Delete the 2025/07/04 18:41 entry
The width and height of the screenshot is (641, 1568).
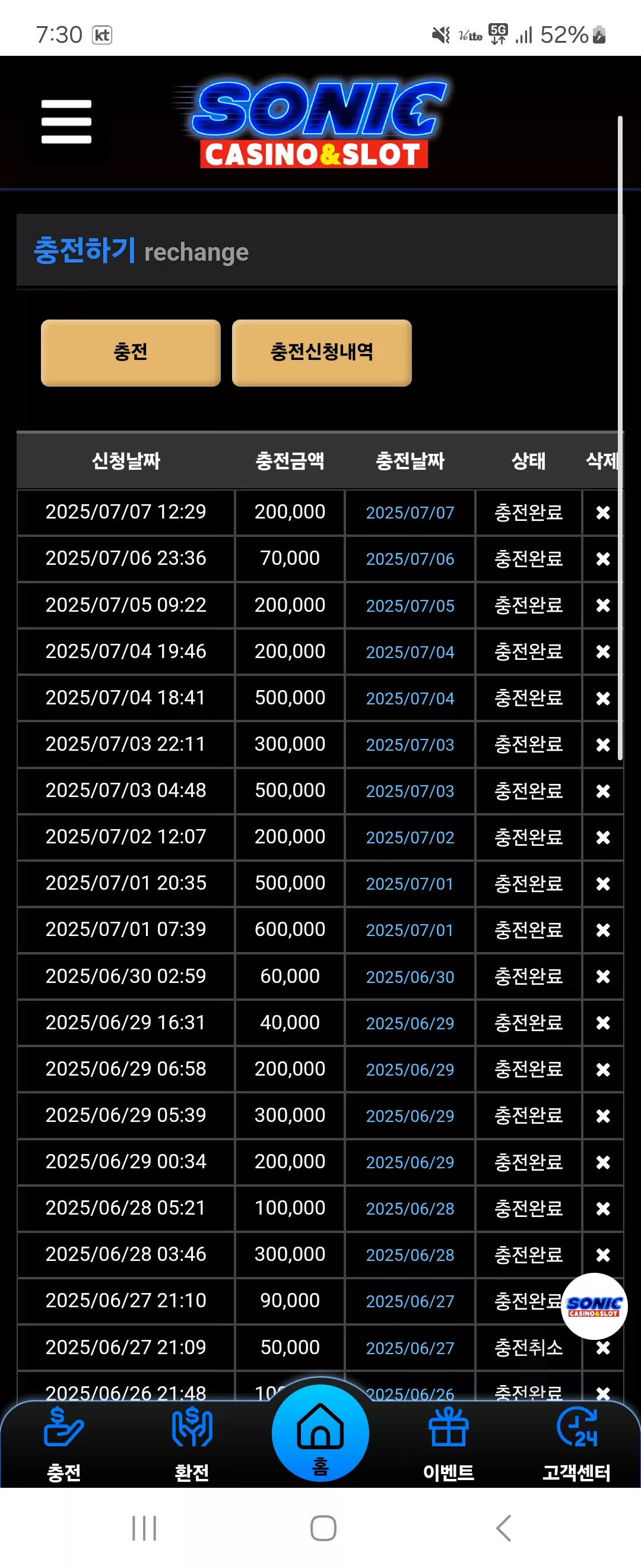pyautogui.click(x=602, y=698)
